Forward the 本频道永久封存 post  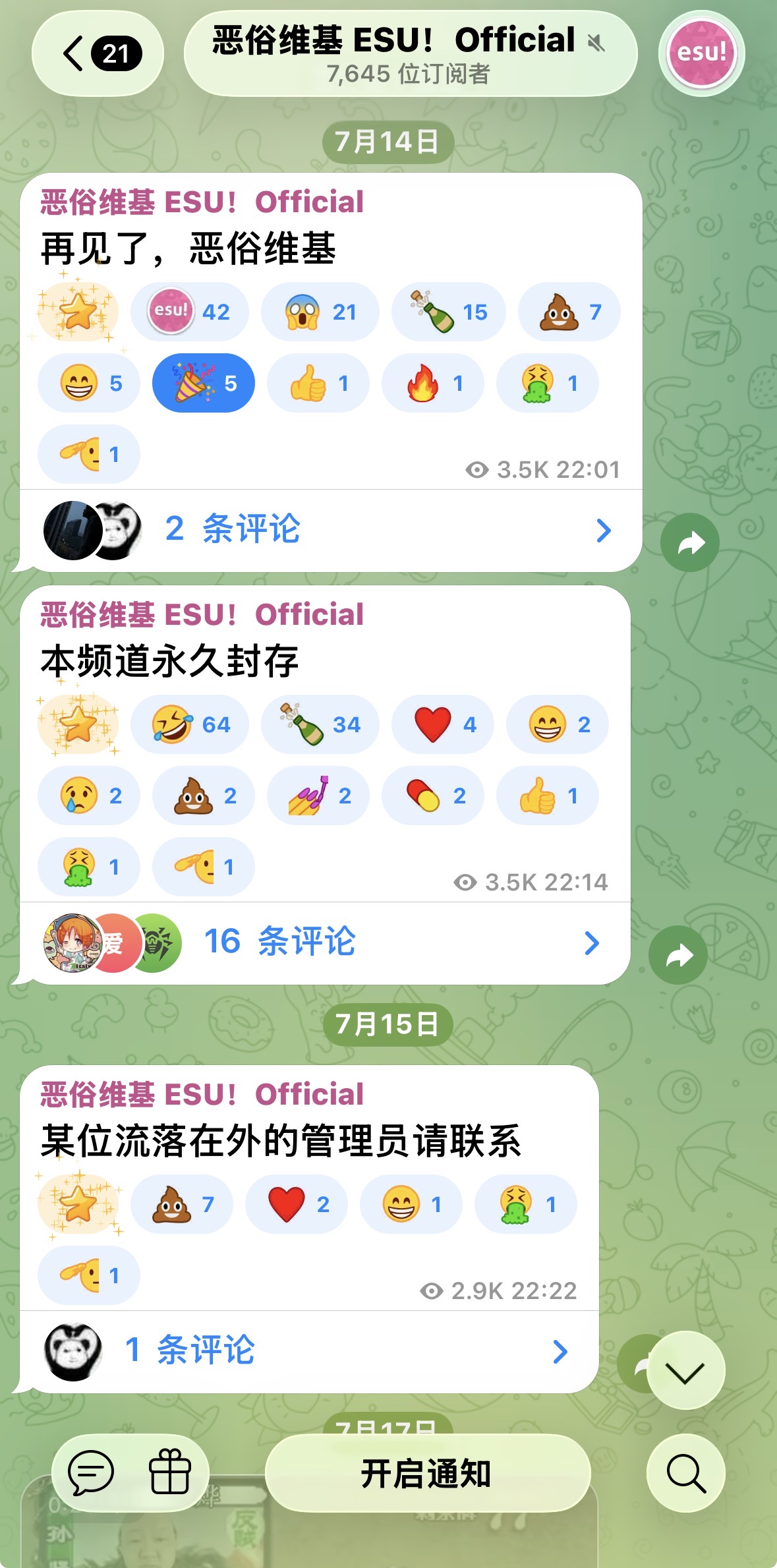[678, 955]
